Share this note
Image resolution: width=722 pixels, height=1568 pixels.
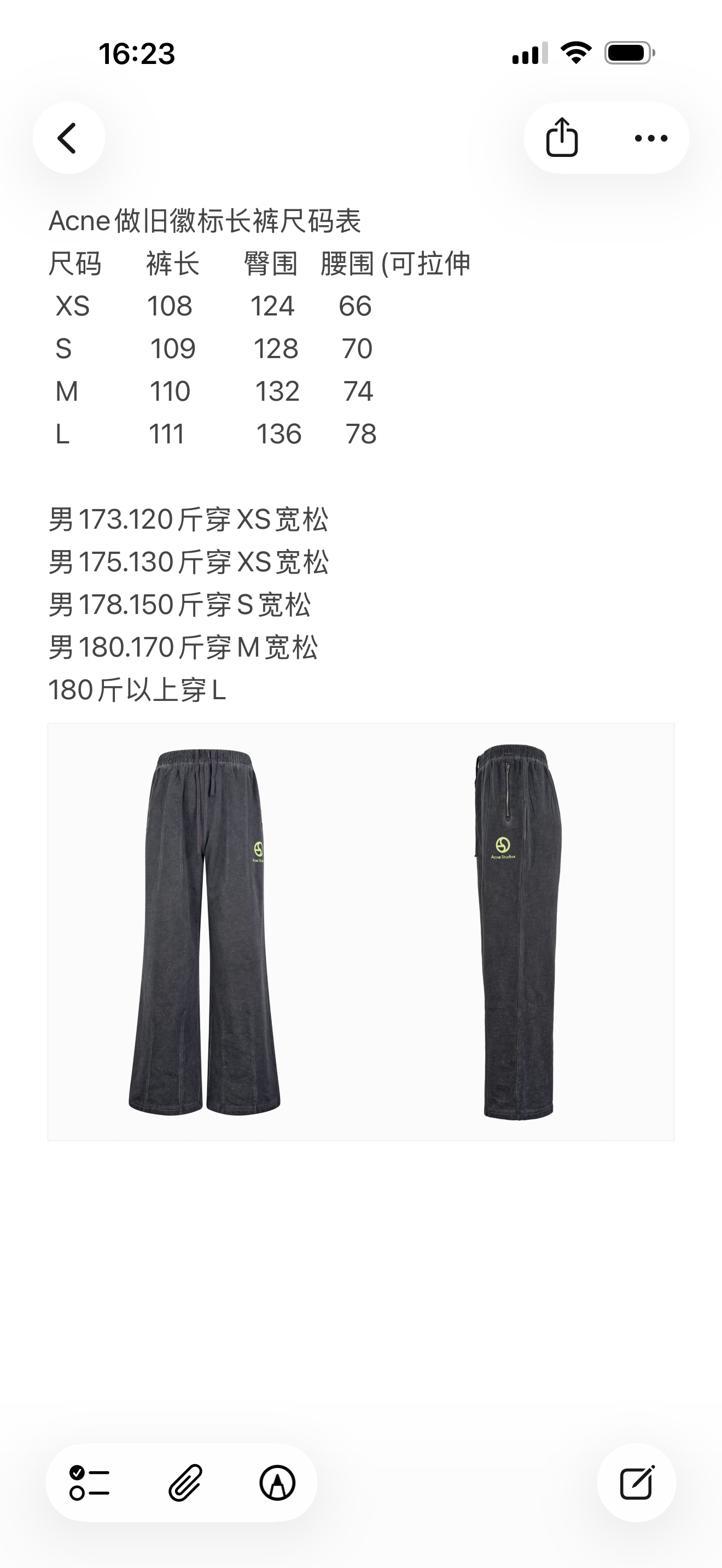[561, 138]
